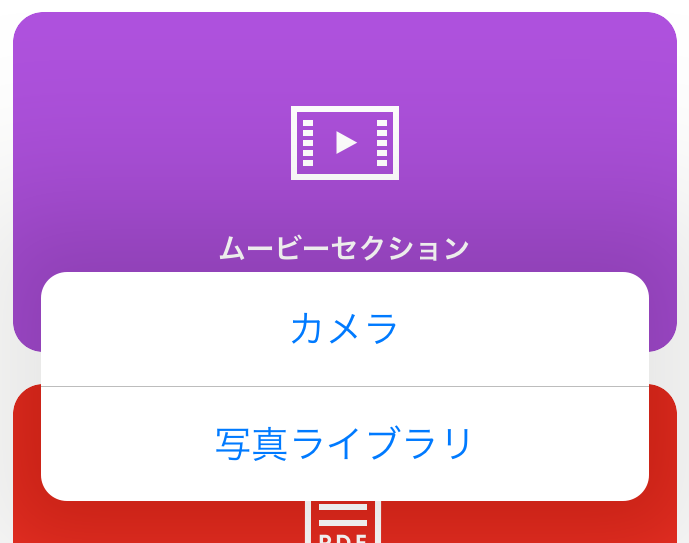Screen dimensions: 689x543
Task: Select カメラ option
Action: [344, 329]
